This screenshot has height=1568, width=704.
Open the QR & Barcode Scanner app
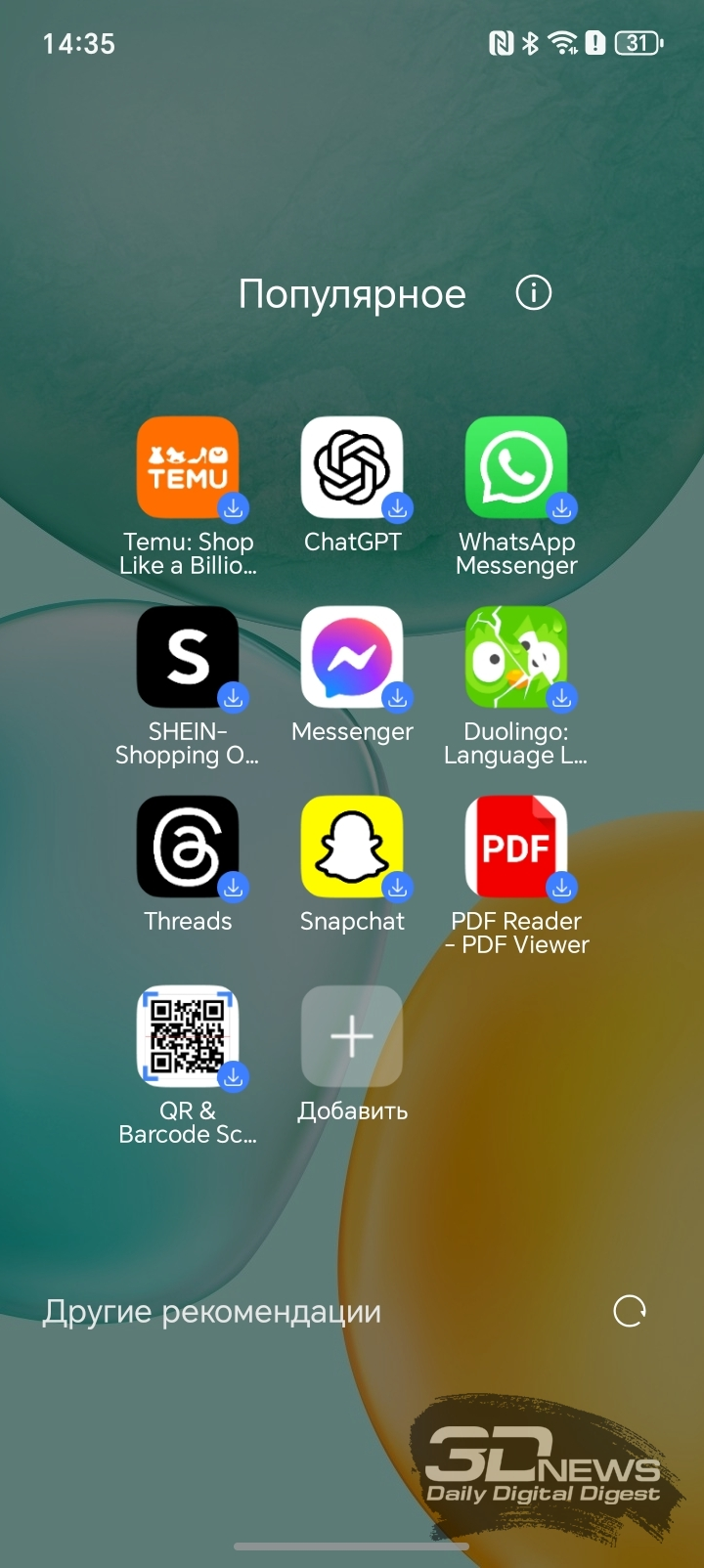pyautogui.click(x=188, y=1036)
